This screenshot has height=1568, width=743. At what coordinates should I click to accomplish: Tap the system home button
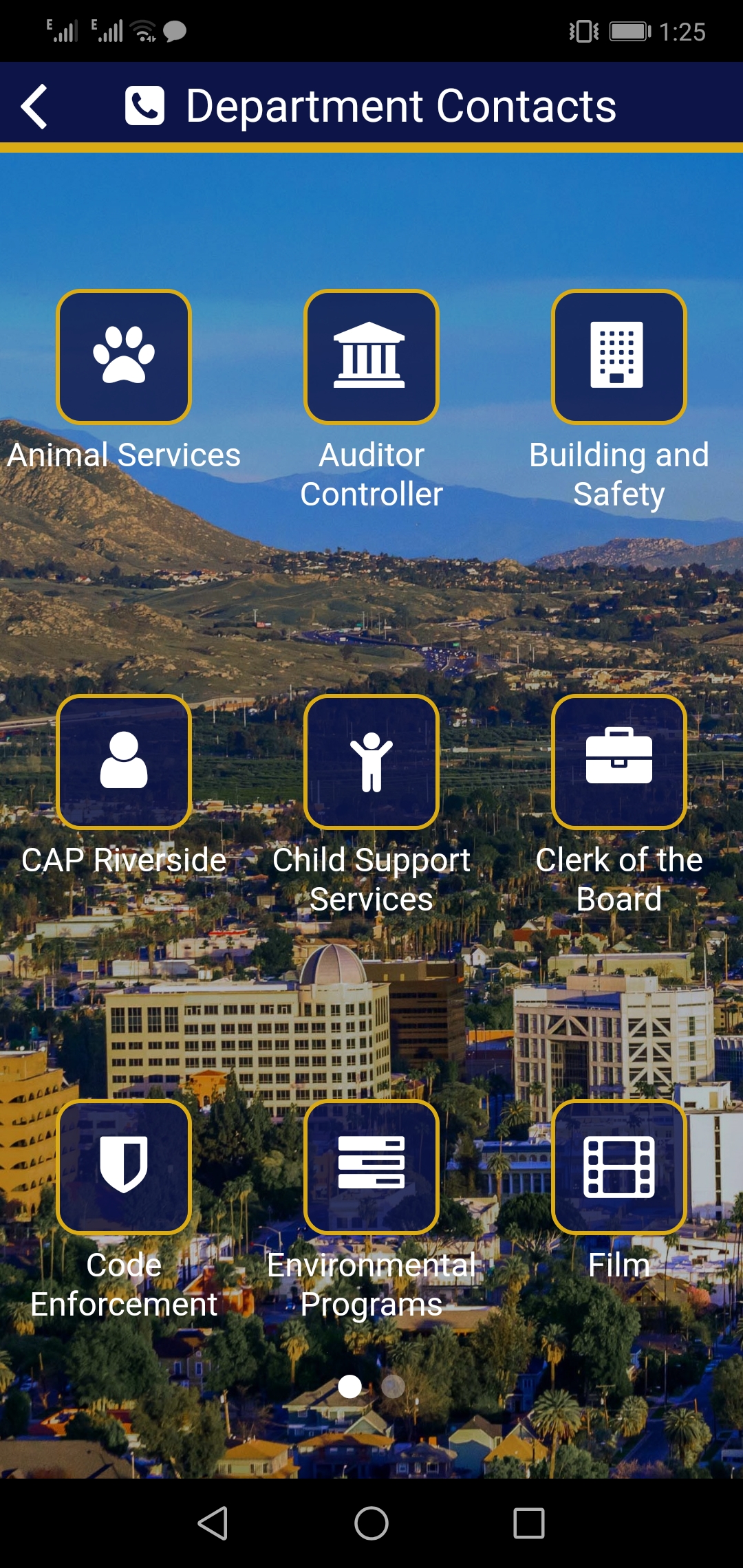pyautogui.click(x=371, y=1523)
